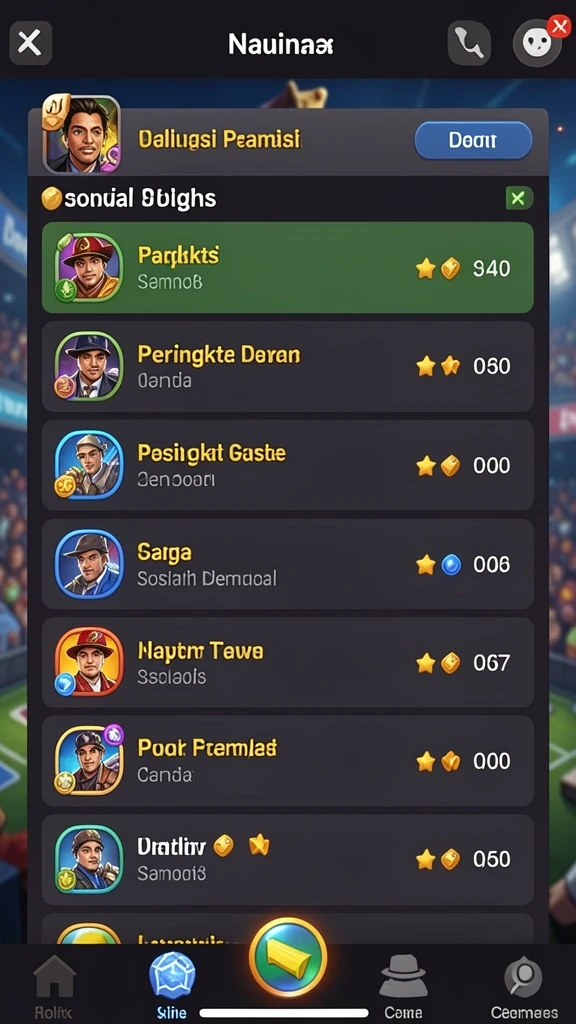Open the avatar icon with red badge
This screenshot has height=1024, width=576.
pos(537,43)
